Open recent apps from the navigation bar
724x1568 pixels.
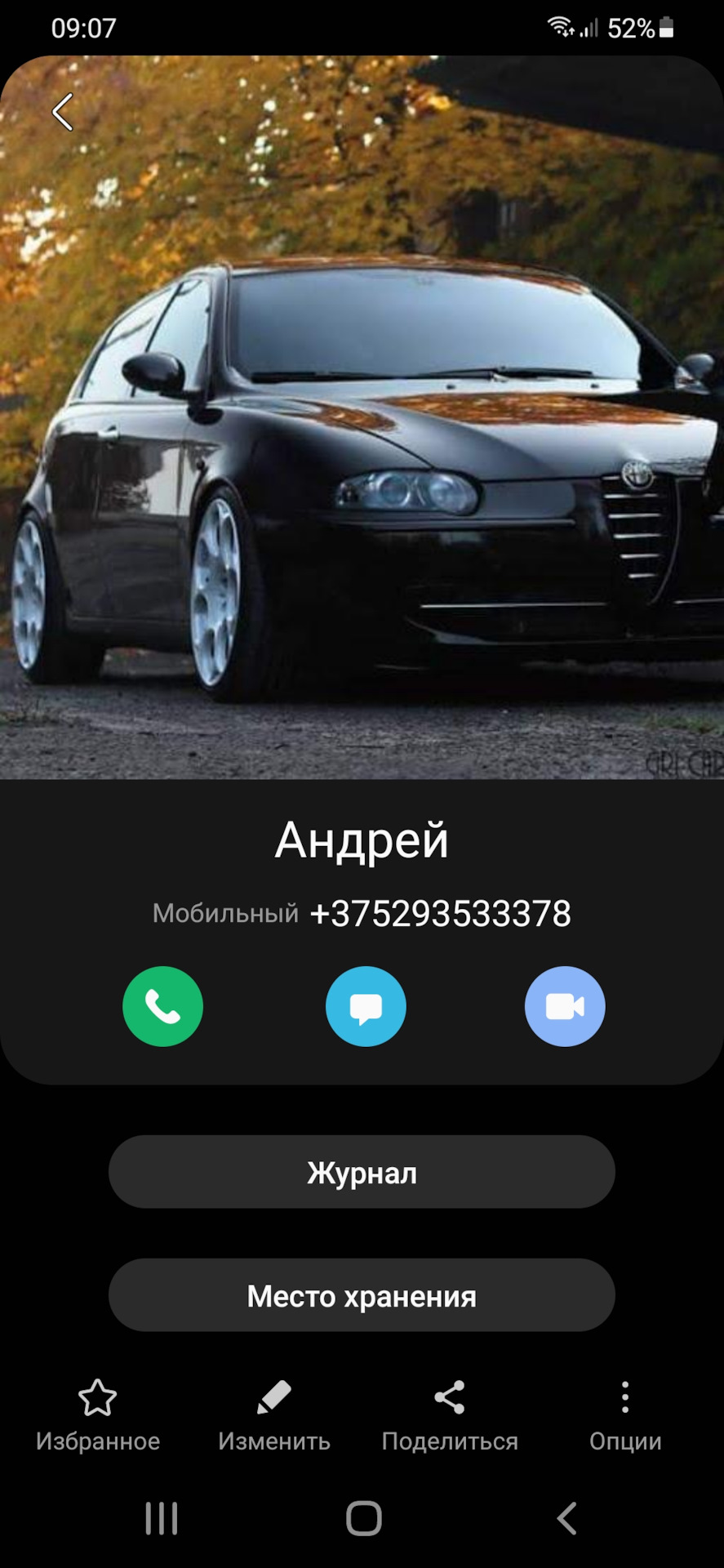click(162, 1519)
